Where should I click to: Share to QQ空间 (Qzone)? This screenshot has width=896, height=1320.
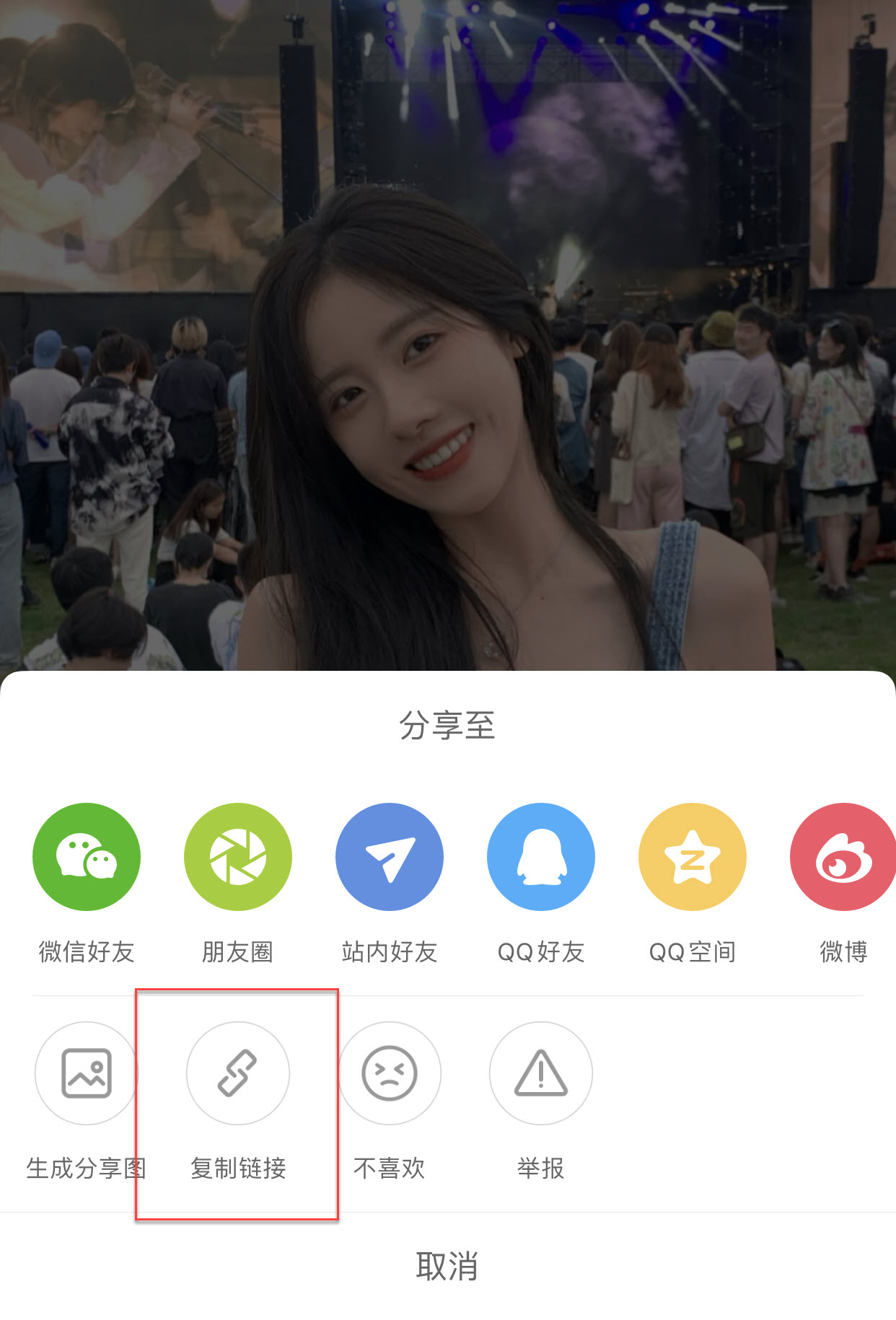tap(693, 857)
